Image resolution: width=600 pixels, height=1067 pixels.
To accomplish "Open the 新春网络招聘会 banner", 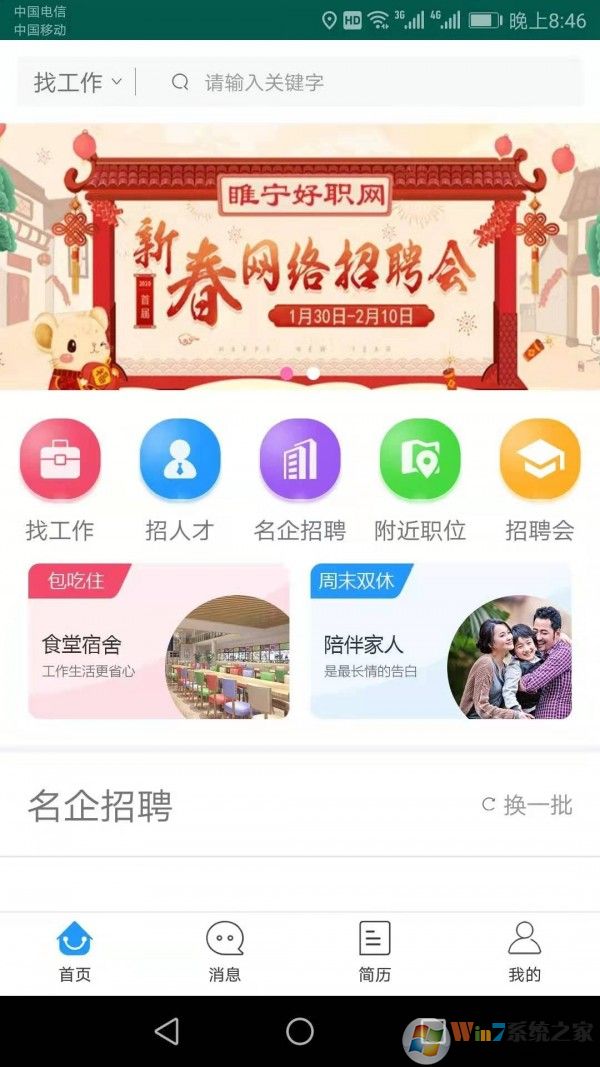I will point(300,255).
